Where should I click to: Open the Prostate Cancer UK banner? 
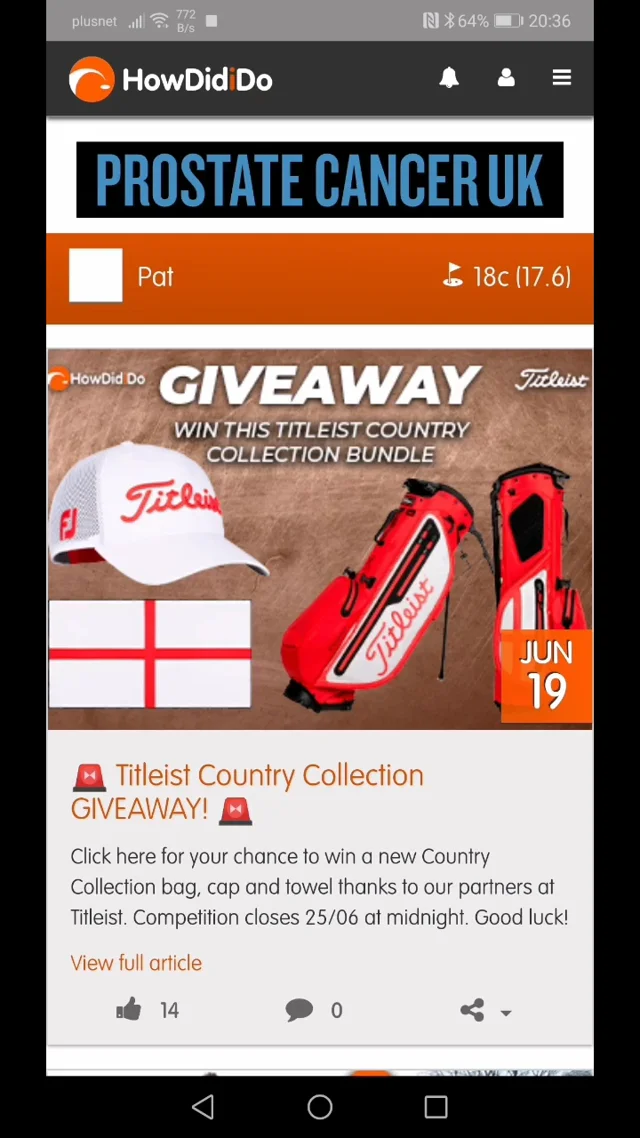320,180
